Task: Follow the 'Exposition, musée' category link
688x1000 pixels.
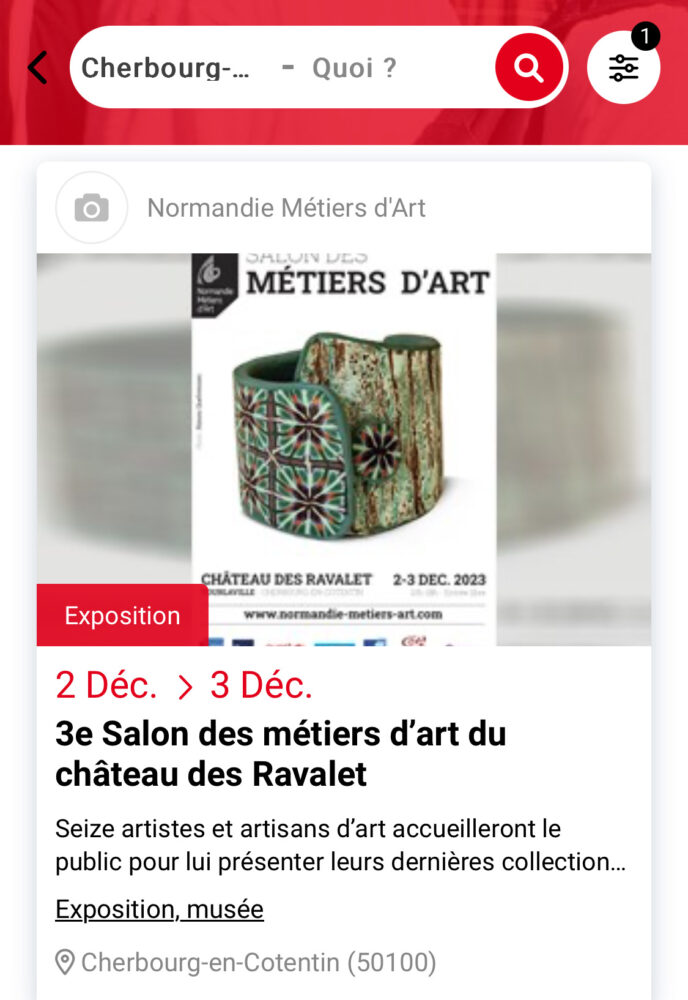Action: click(x=159, y=910)
